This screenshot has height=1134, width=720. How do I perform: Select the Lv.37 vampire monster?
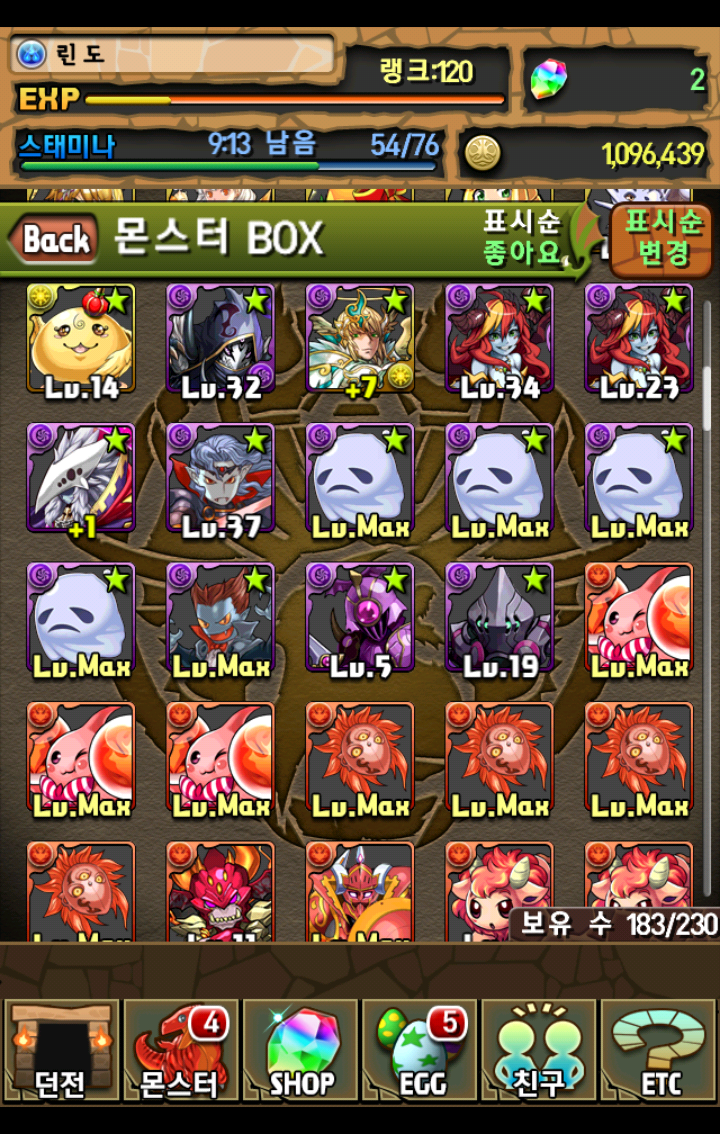click(220, 477)
